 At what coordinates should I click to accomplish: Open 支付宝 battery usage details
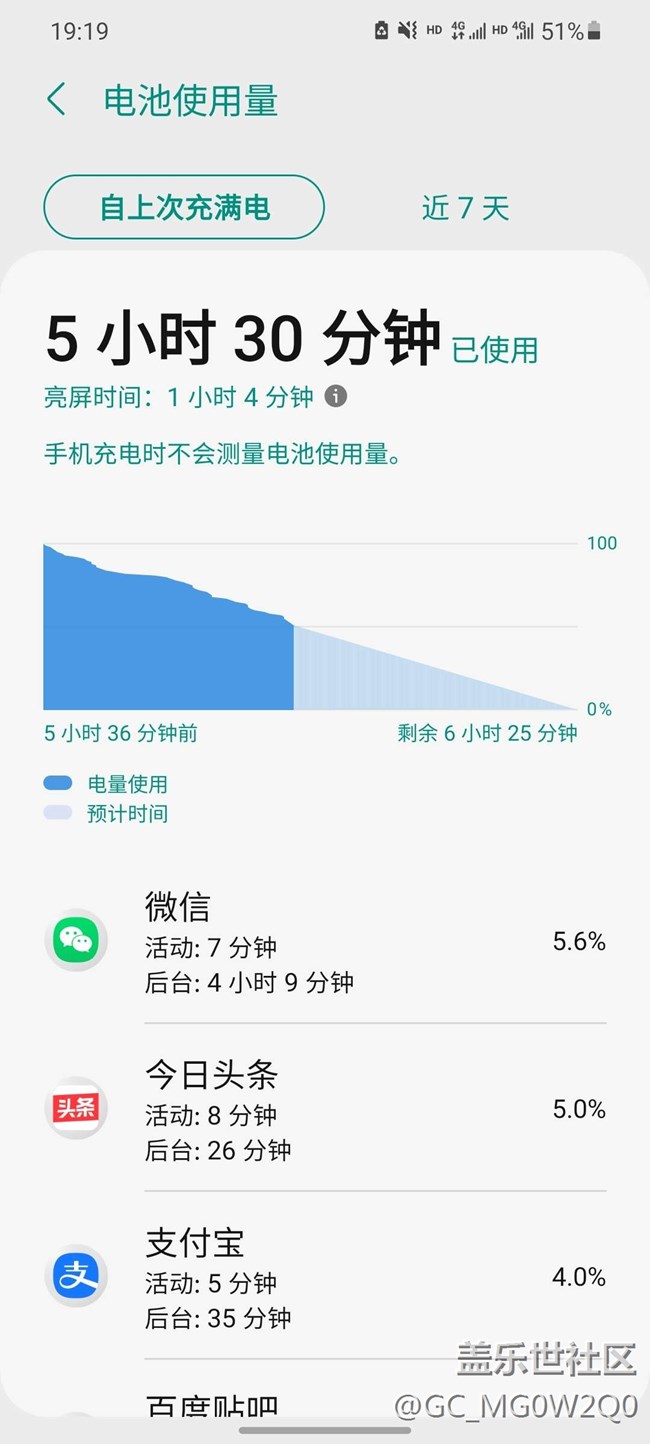[x=325, y=1278]
